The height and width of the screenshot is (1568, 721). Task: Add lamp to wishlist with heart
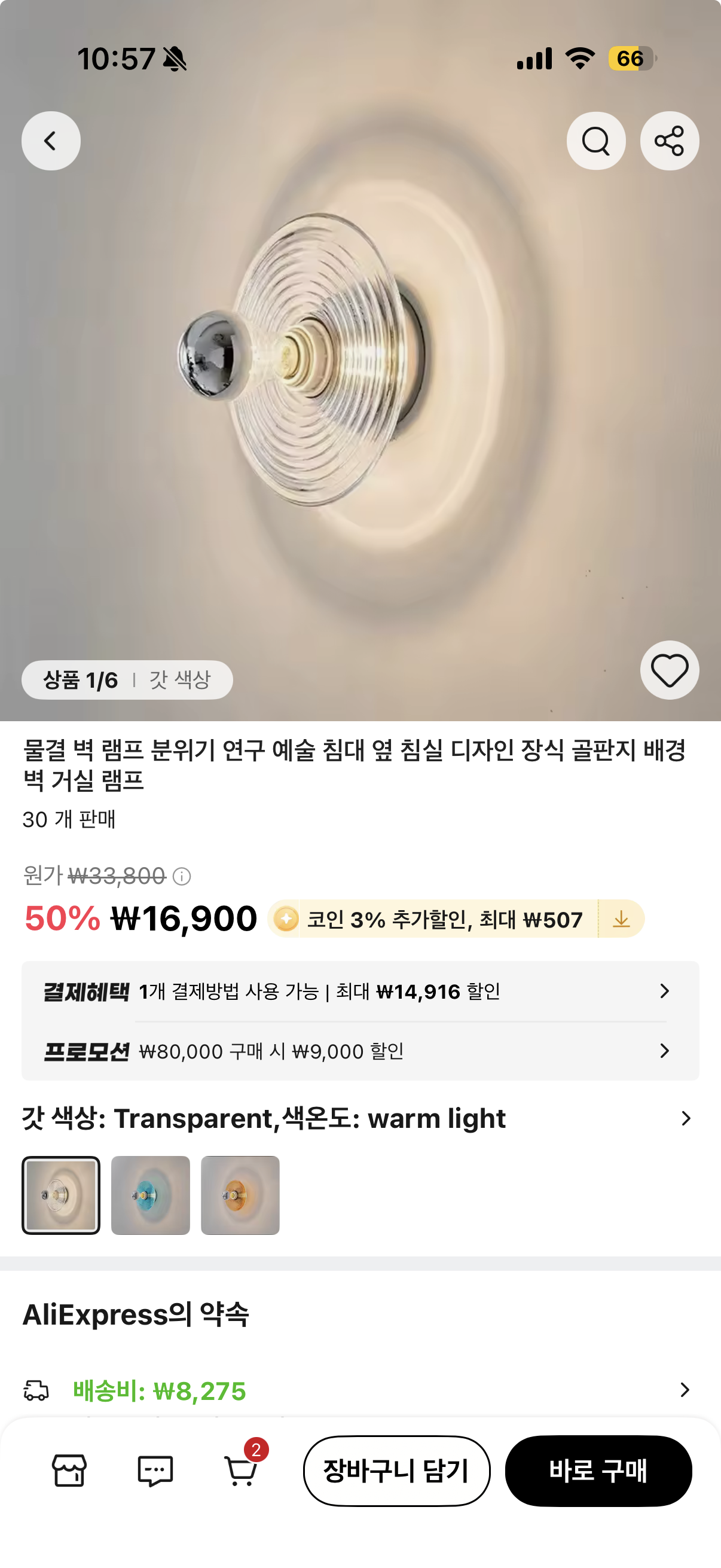click(x=669, y=670)
